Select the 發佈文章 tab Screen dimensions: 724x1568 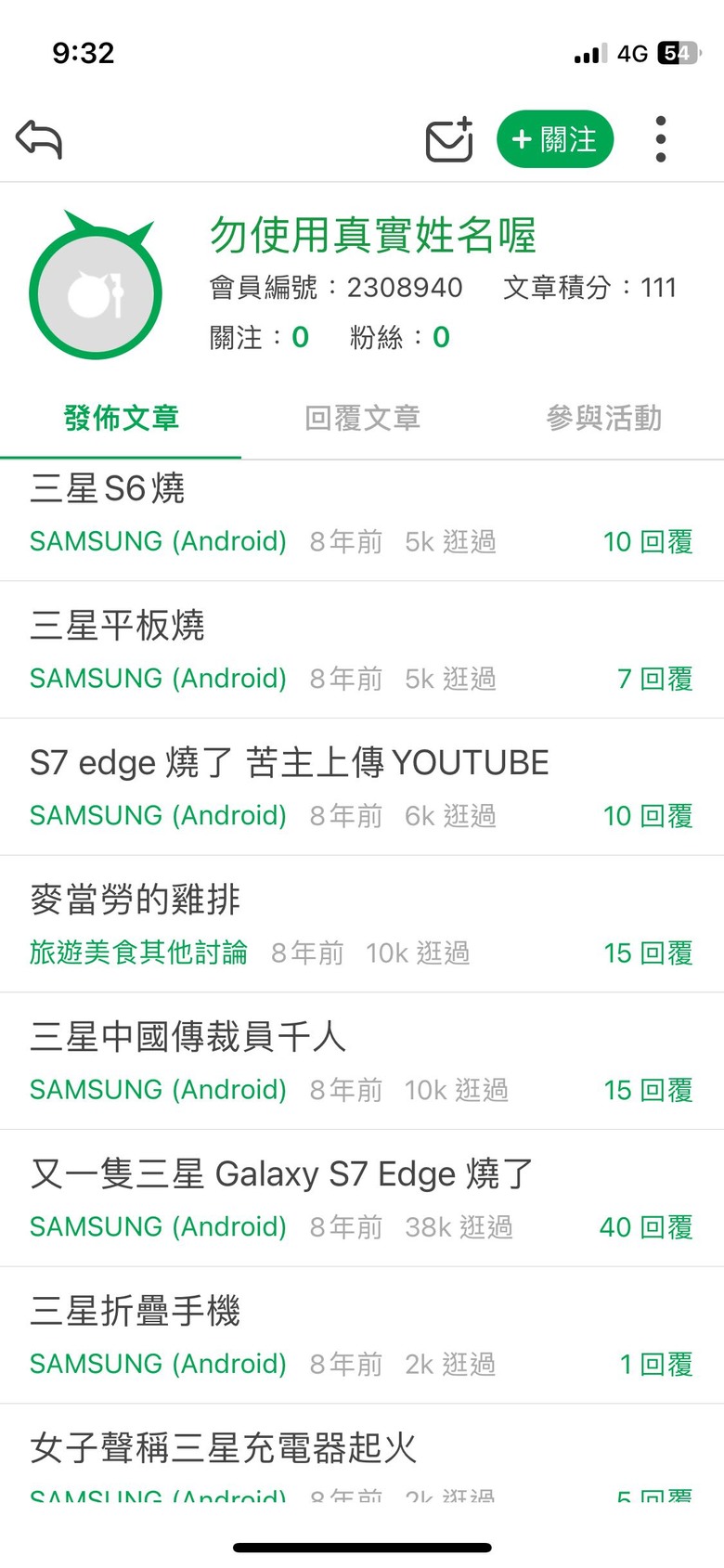click(x=121, y=418)
